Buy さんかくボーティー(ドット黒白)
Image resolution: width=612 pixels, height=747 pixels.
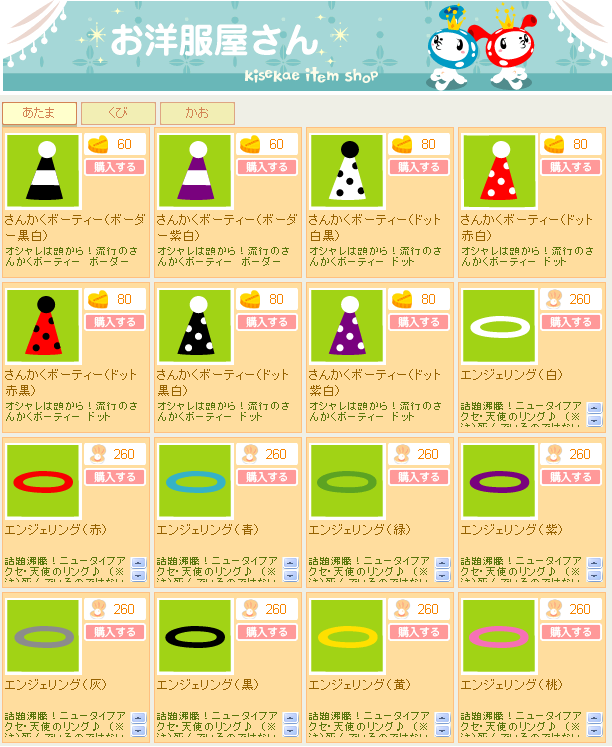pos(268,322)
